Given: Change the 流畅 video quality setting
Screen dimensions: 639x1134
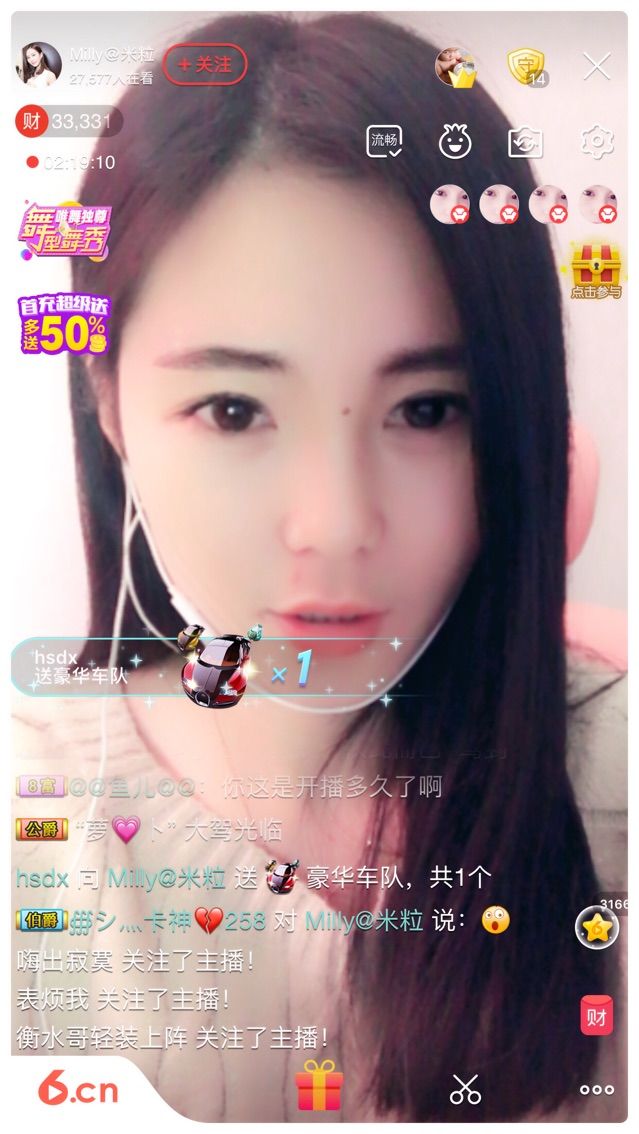Looking at the screenshot, I should (385, 141).
